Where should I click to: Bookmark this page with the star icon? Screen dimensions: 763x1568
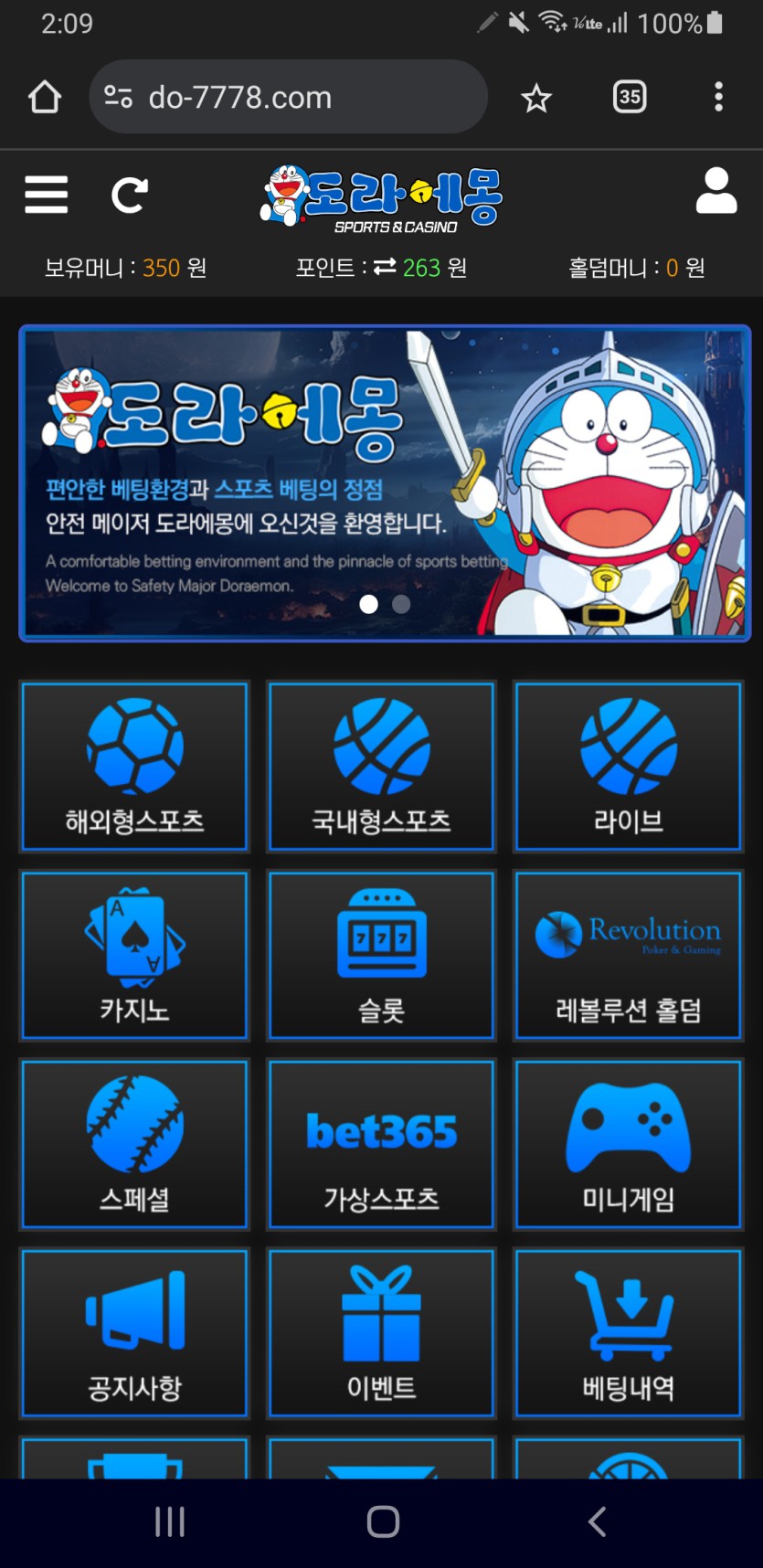pyautogui.click(x=536, y=98)
